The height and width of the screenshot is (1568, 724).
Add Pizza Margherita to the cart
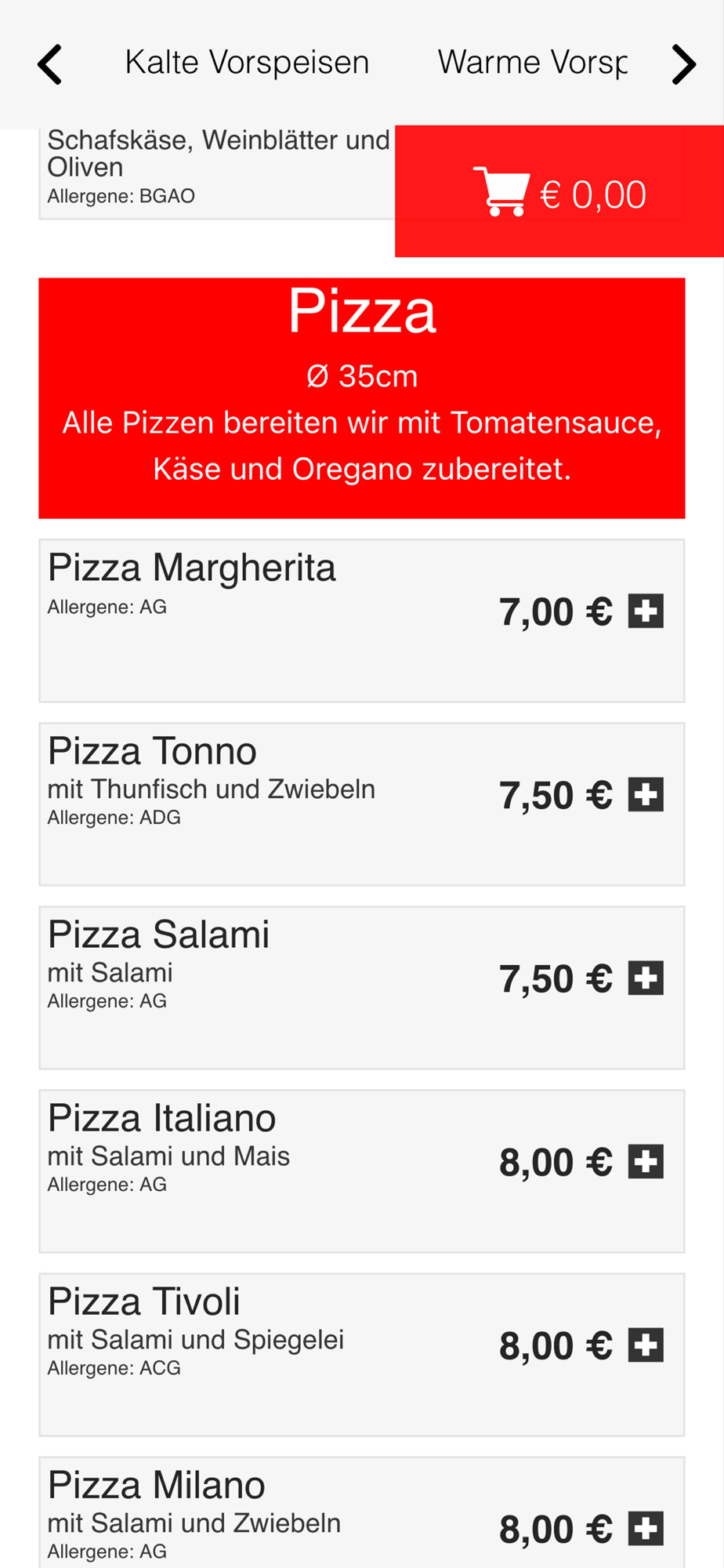[x=646, y=612]
